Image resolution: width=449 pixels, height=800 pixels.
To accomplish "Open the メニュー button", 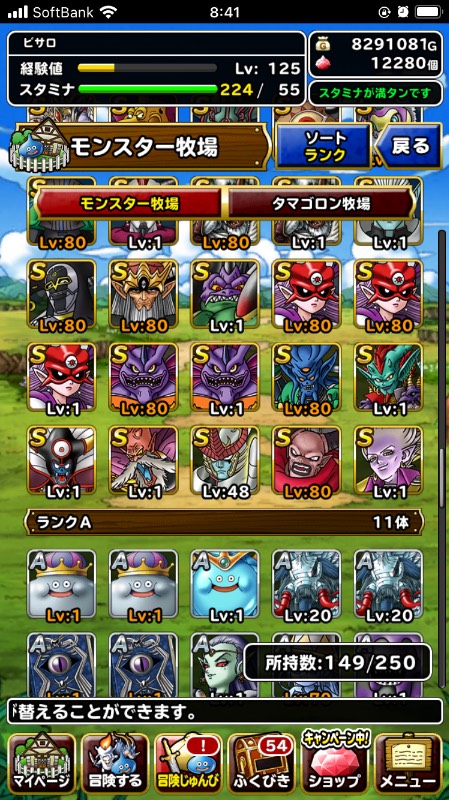I will [408, 762].
